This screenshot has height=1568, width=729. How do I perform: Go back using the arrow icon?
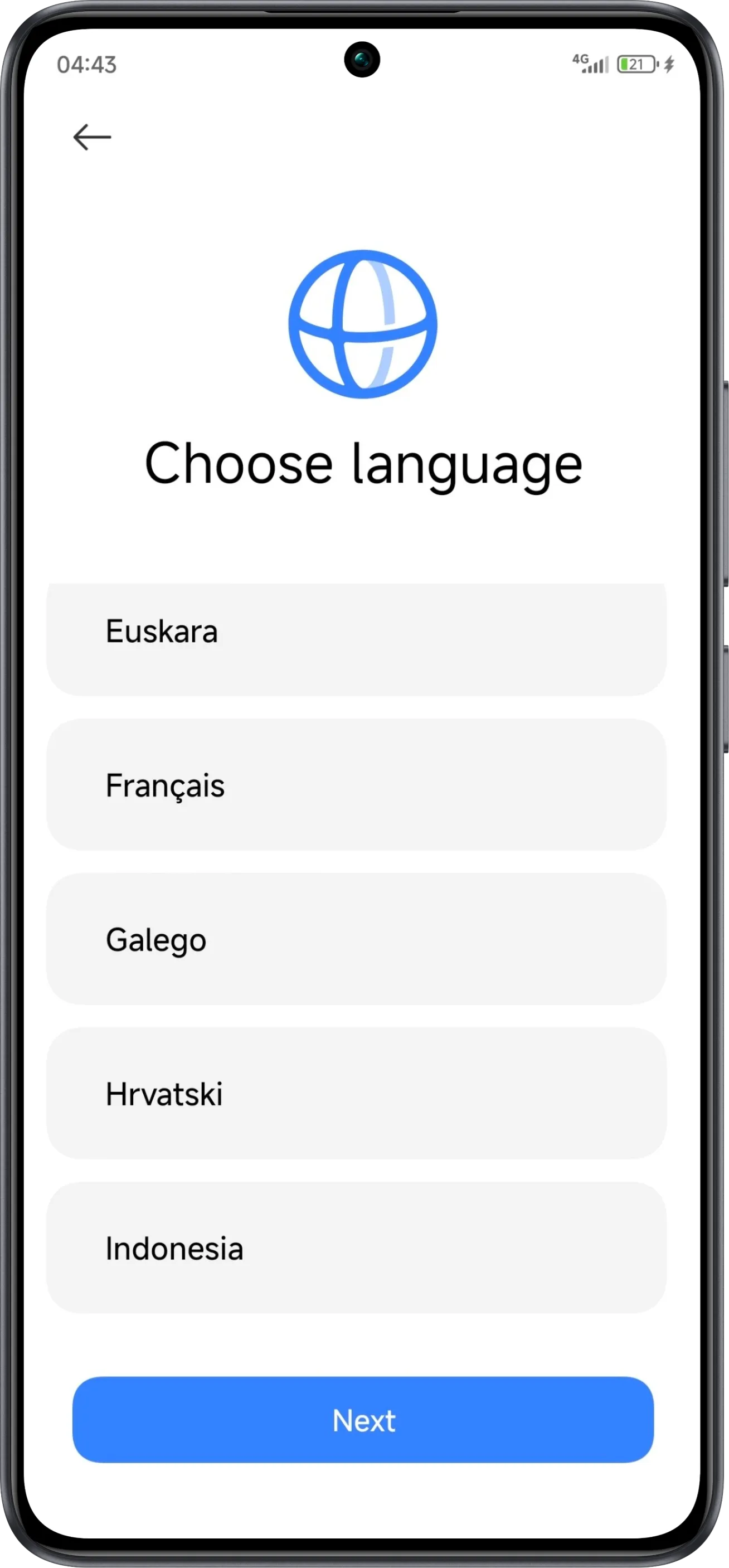pos(92,137)
